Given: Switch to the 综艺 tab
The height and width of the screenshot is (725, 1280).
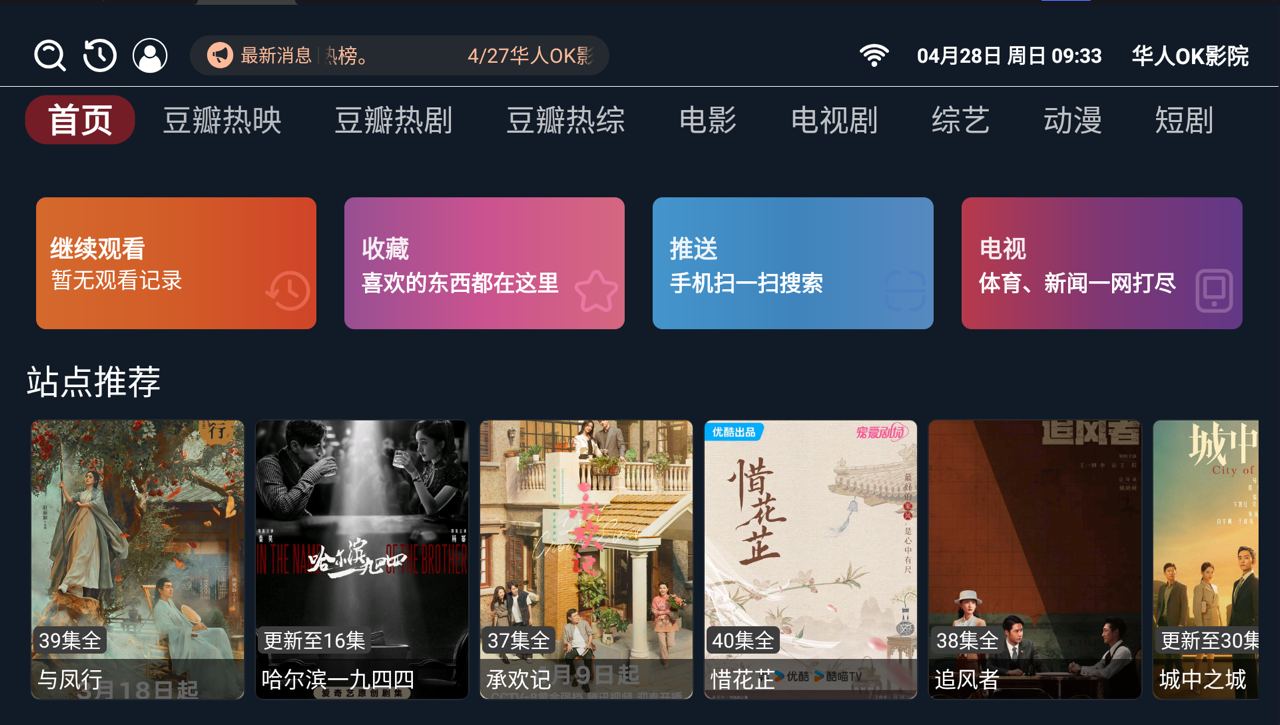Looking at the screenshot, I should [960, 120].
